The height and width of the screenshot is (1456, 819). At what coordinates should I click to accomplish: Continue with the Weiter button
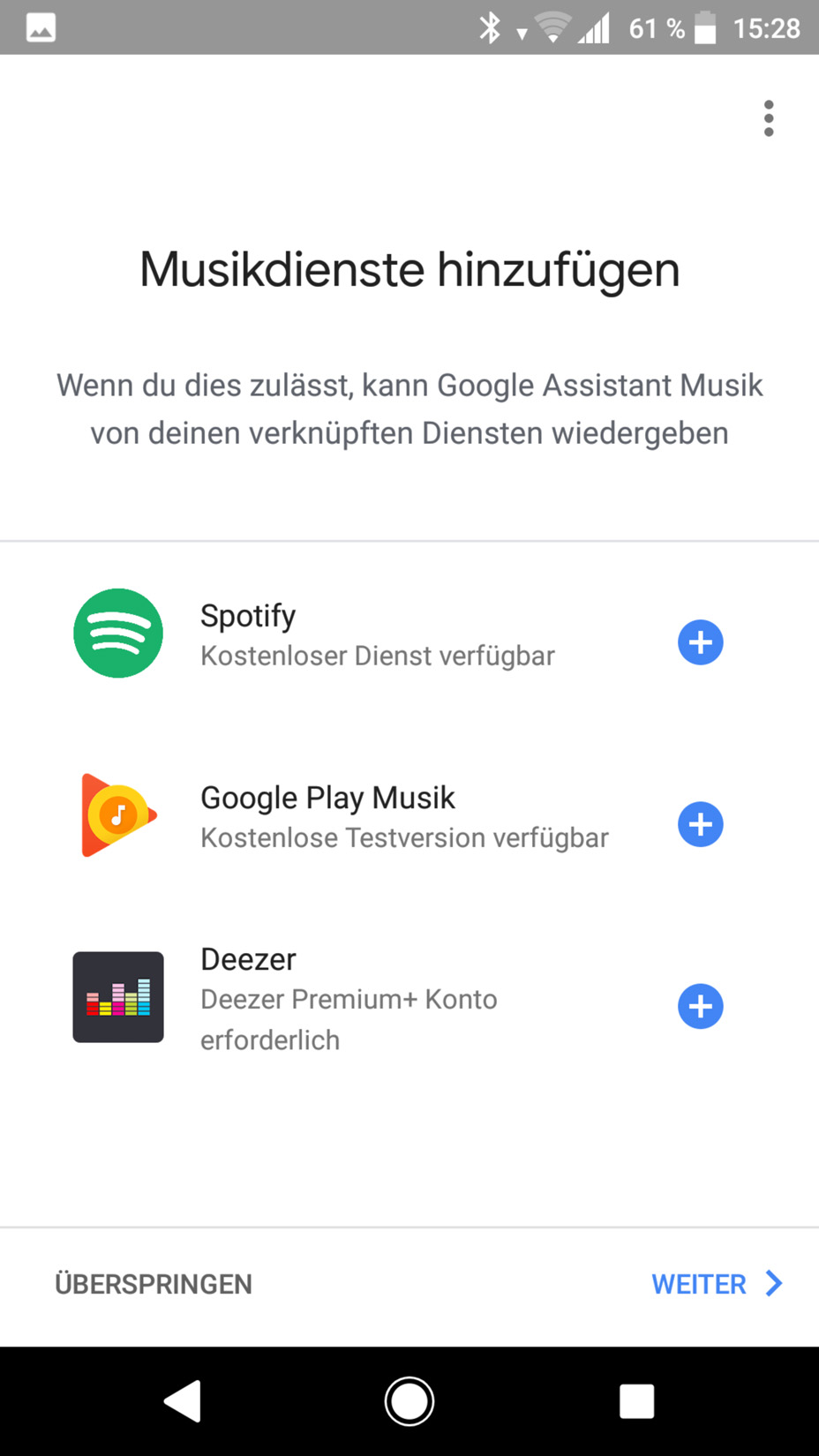point(717,1284)
